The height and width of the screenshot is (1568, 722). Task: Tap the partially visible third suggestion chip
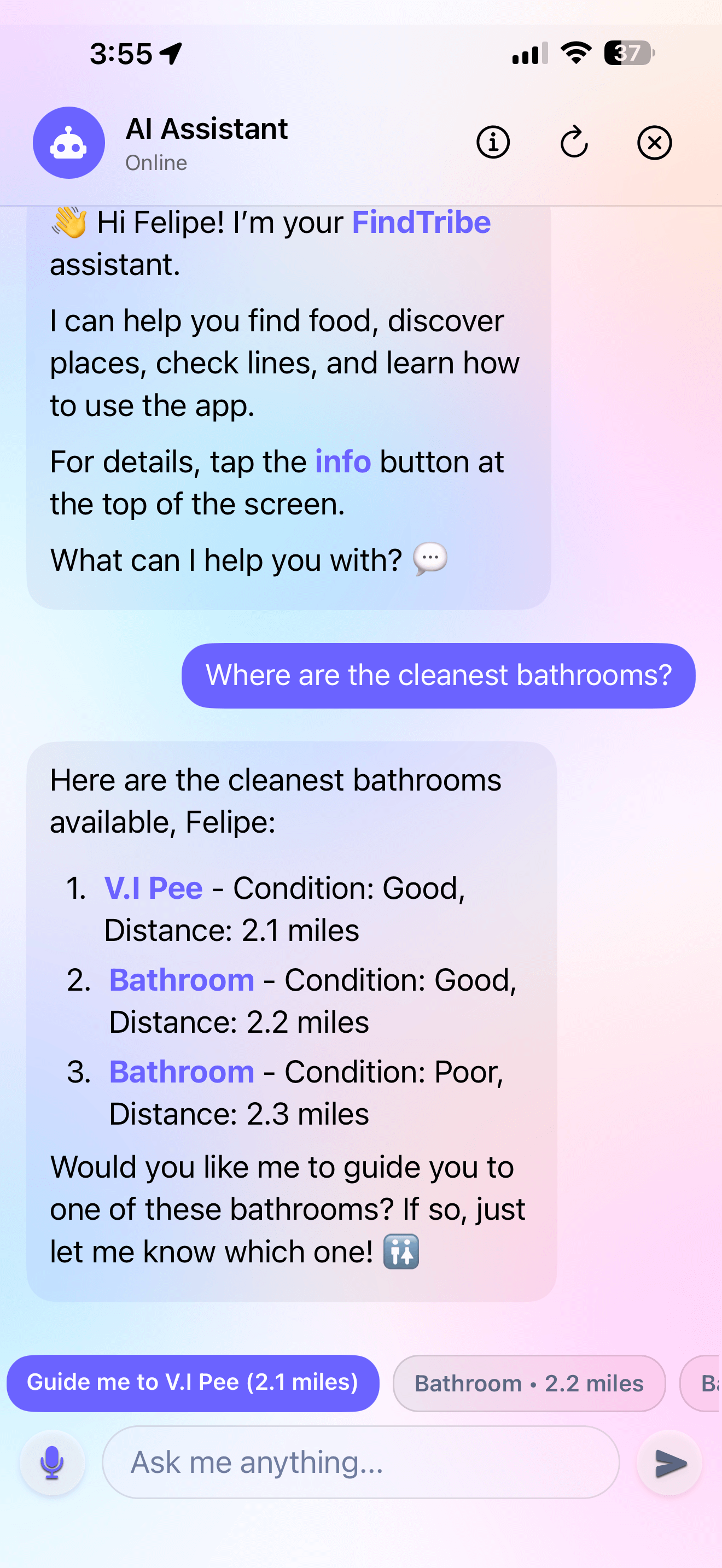pyautogui.click(x=705, y=1384)
